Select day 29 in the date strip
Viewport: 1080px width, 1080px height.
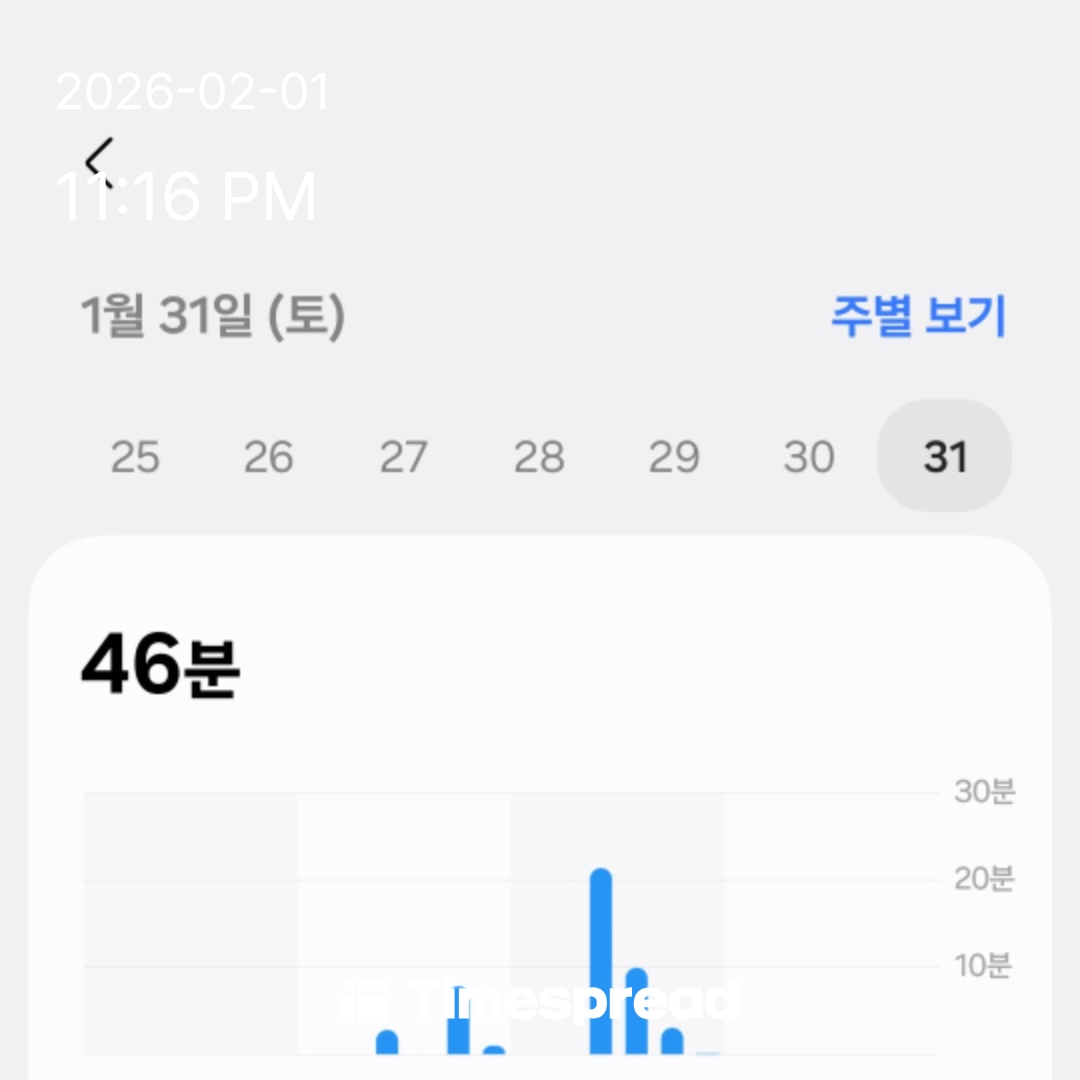674,457
